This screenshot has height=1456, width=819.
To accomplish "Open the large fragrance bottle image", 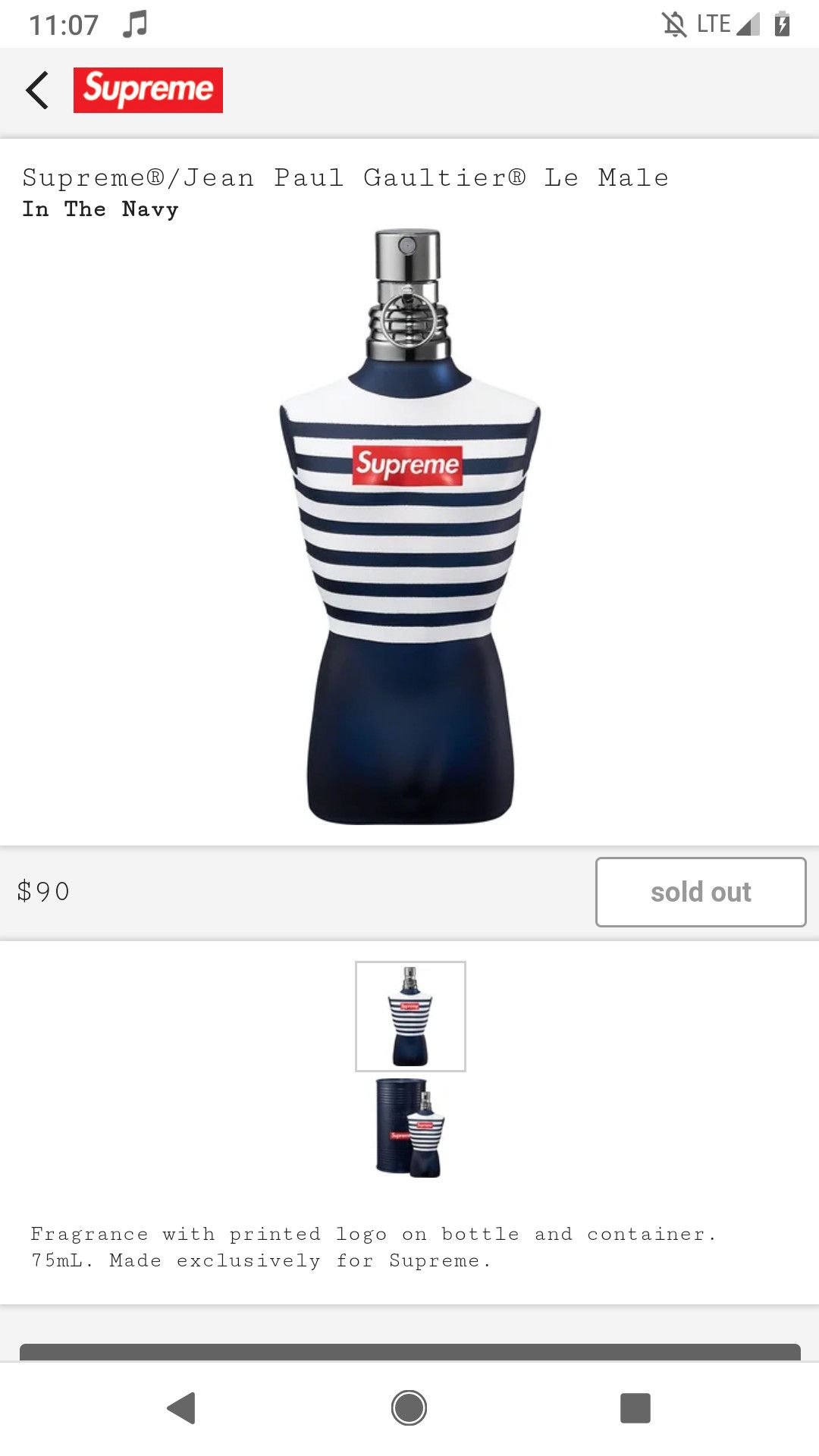I will pyautogui.click(x=409, y=527).
